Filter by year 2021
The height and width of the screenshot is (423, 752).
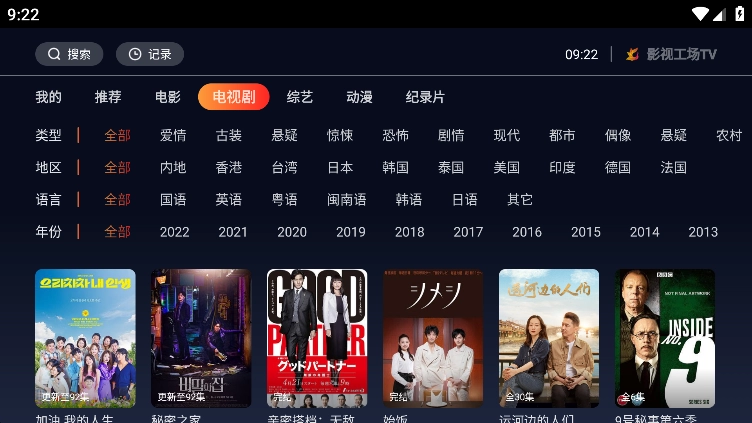(x=233, y=231)
